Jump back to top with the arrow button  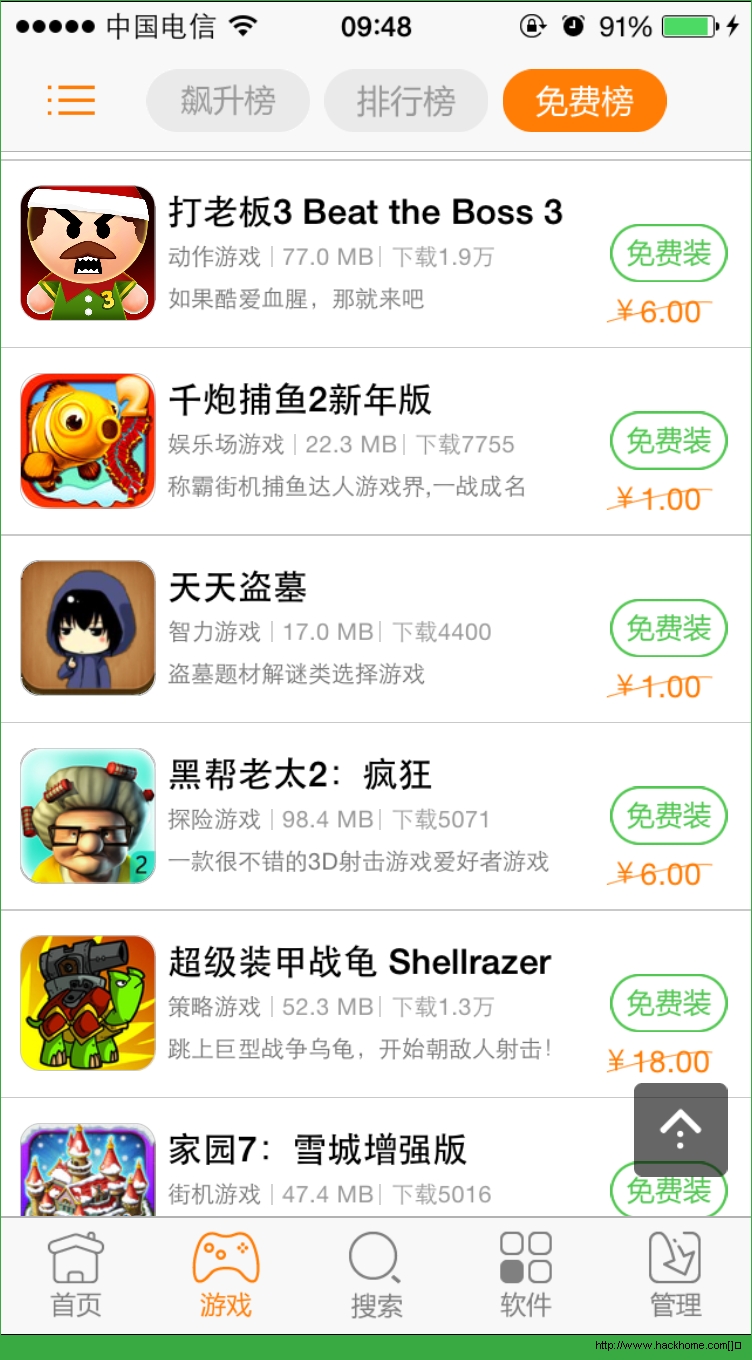680,1129
